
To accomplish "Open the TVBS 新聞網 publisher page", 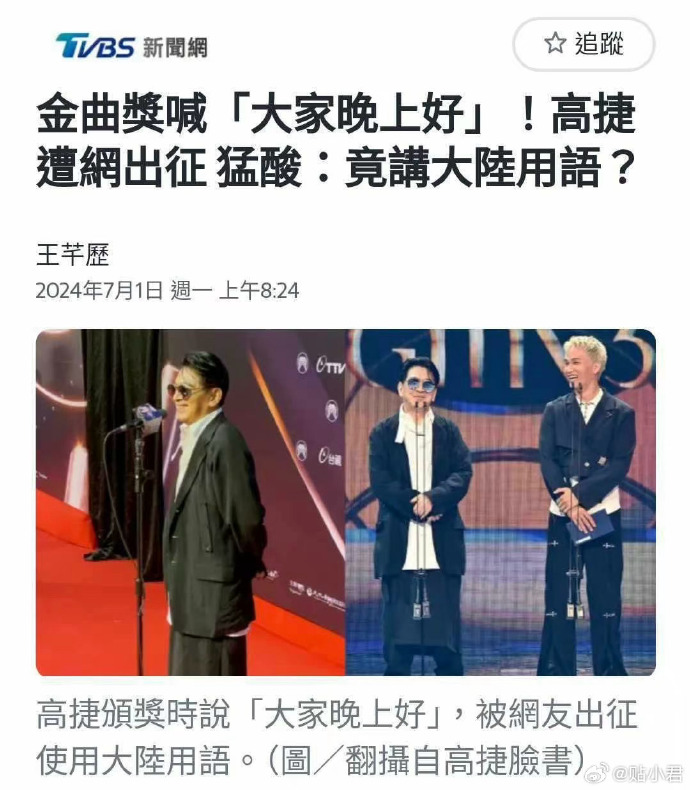I will pyautogui.click(x=131, y=46).
